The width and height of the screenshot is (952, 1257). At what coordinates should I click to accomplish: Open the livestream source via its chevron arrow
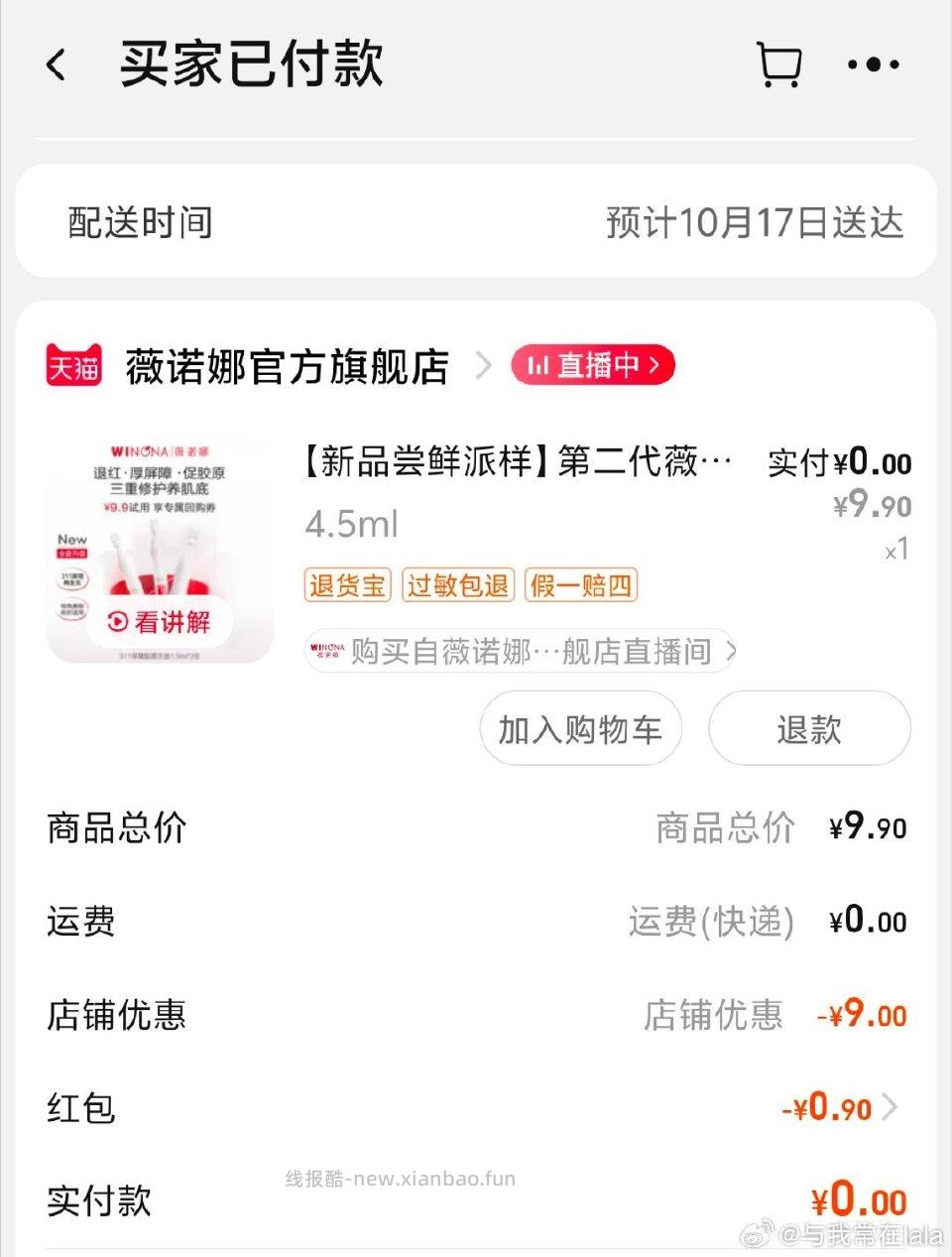tap(731, 650)
